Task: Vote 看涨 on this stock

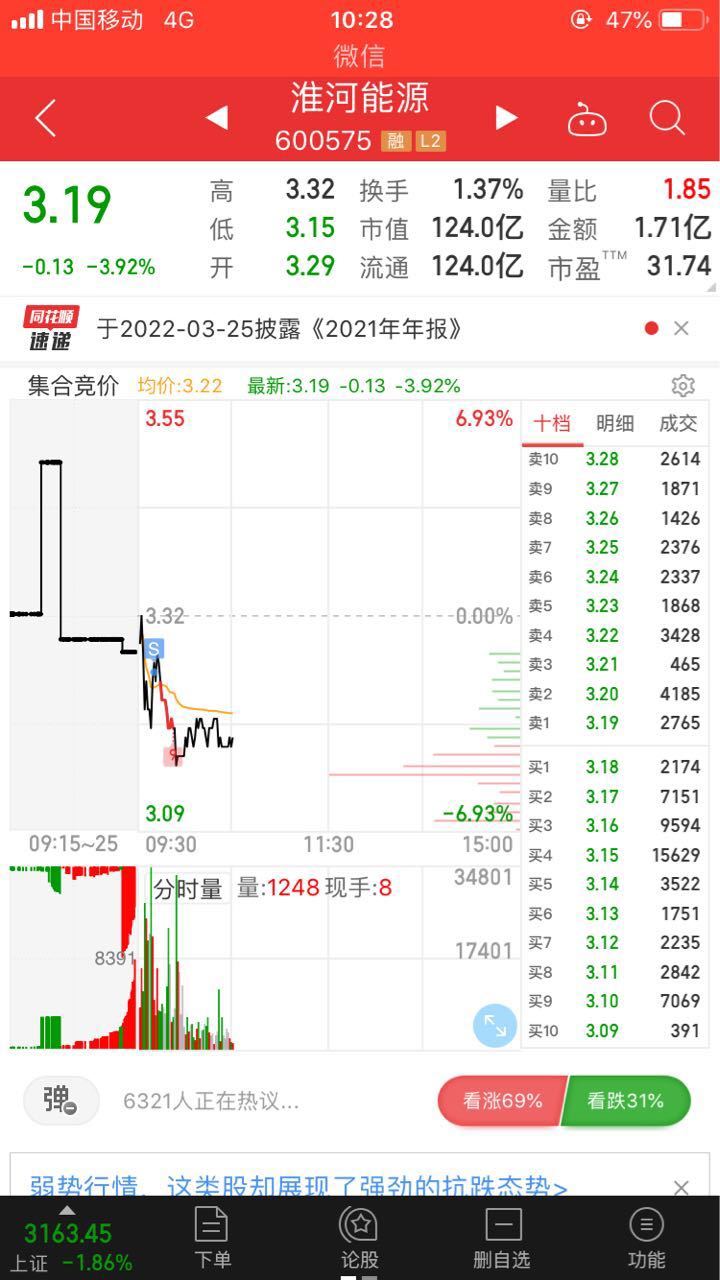Action: [x=502, y=1101]
